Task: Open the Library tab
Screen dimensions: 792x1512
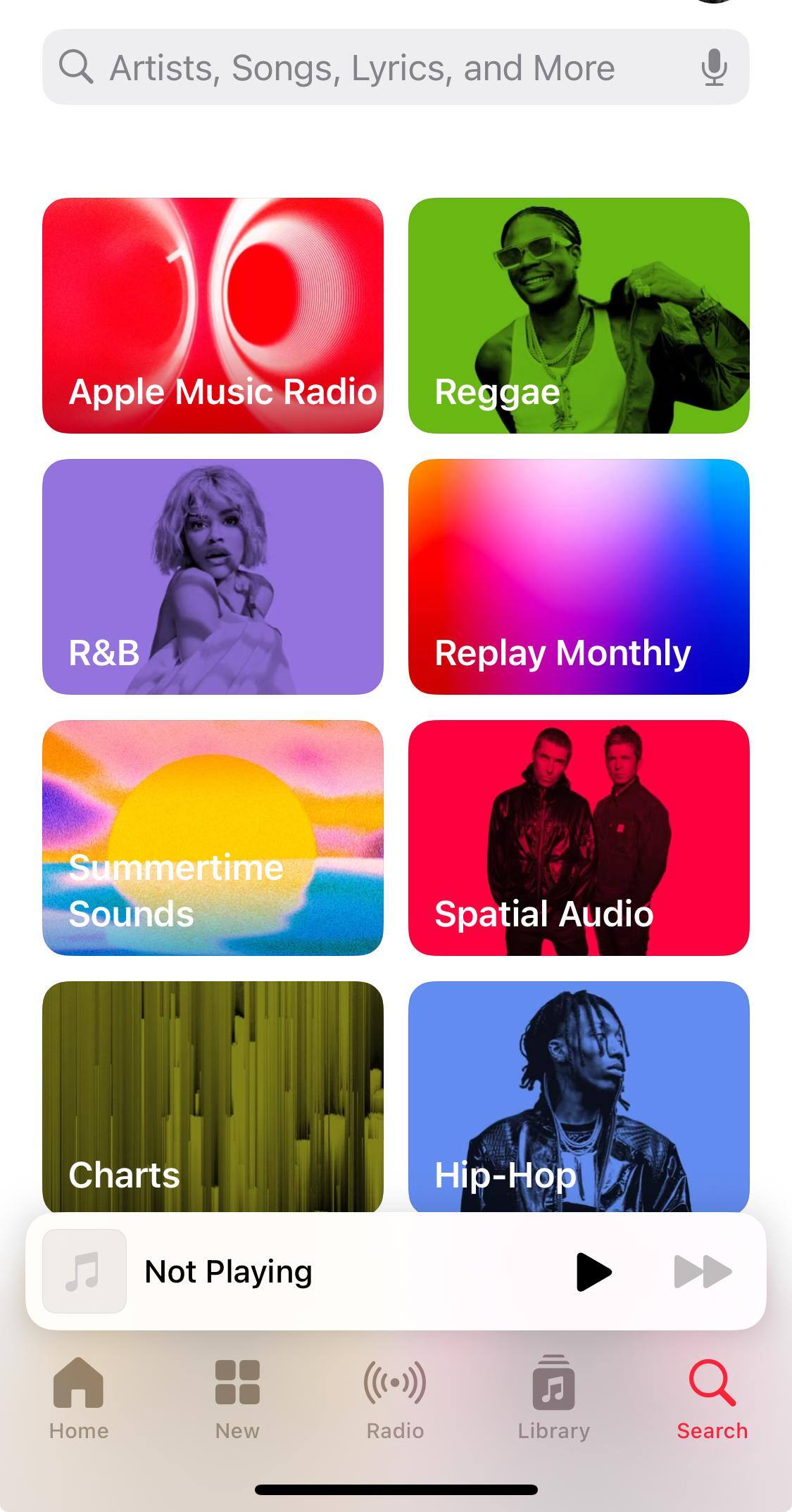Action: click(x=554, y=1398)
